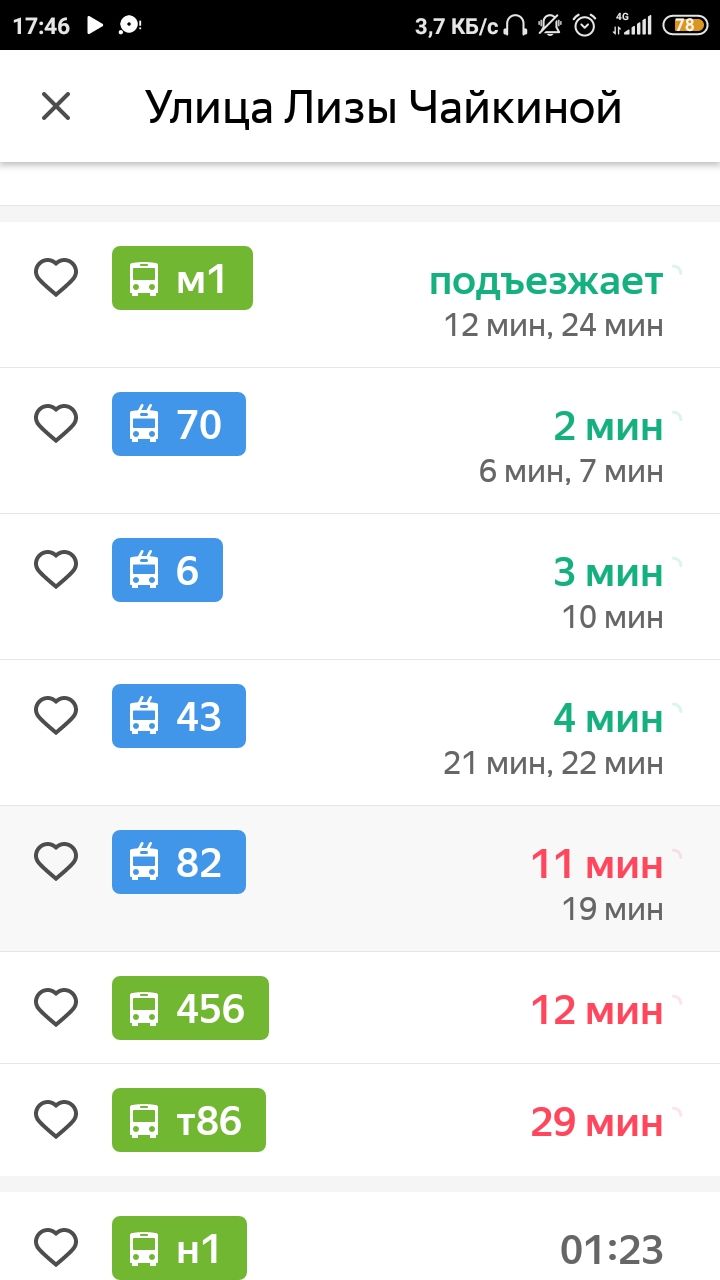This screenshot has width=720, height=1280.
Task: Open the т86 route arriving in 29 мин
Action: 360,1120
